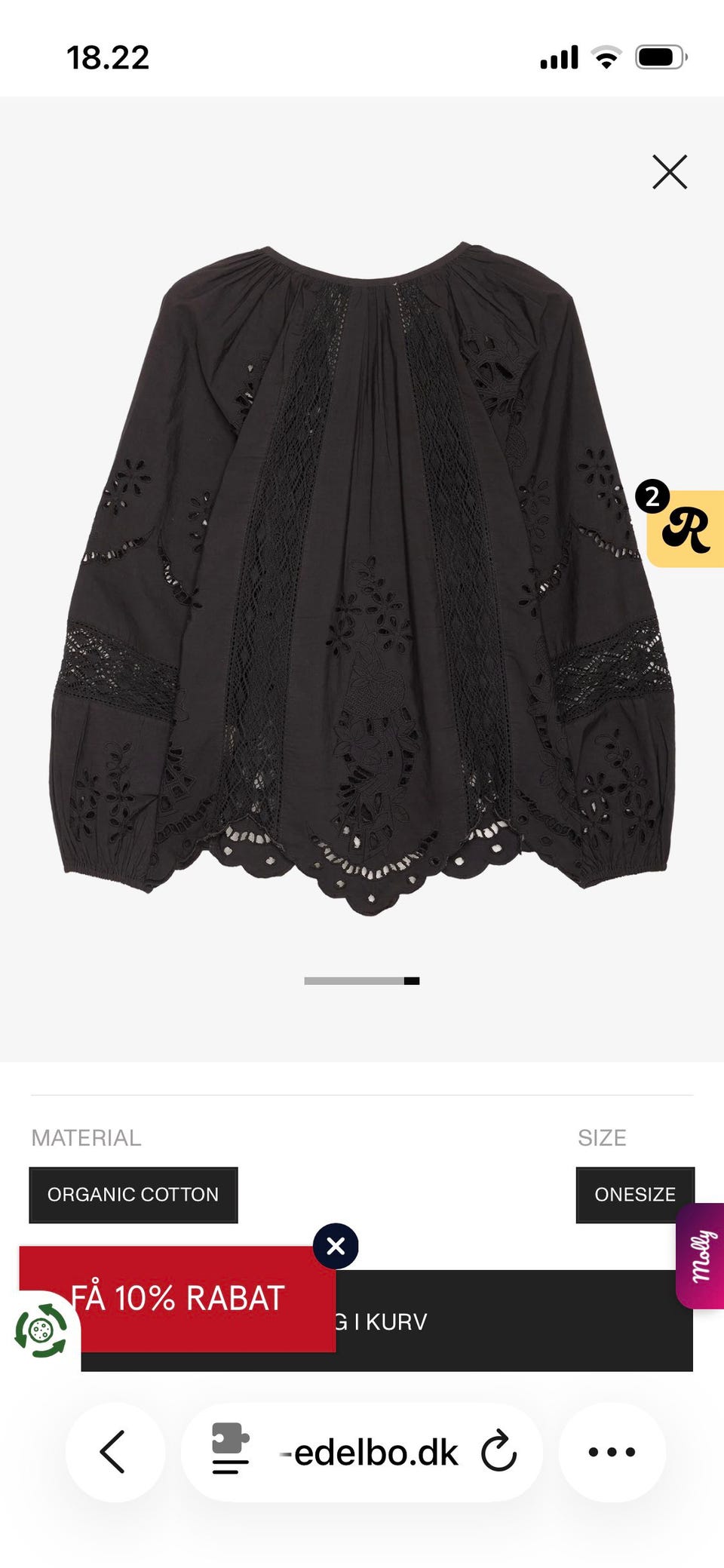The image size is (724, 1568).
Task: Open the browser's more options menu
Action: 612,1452
